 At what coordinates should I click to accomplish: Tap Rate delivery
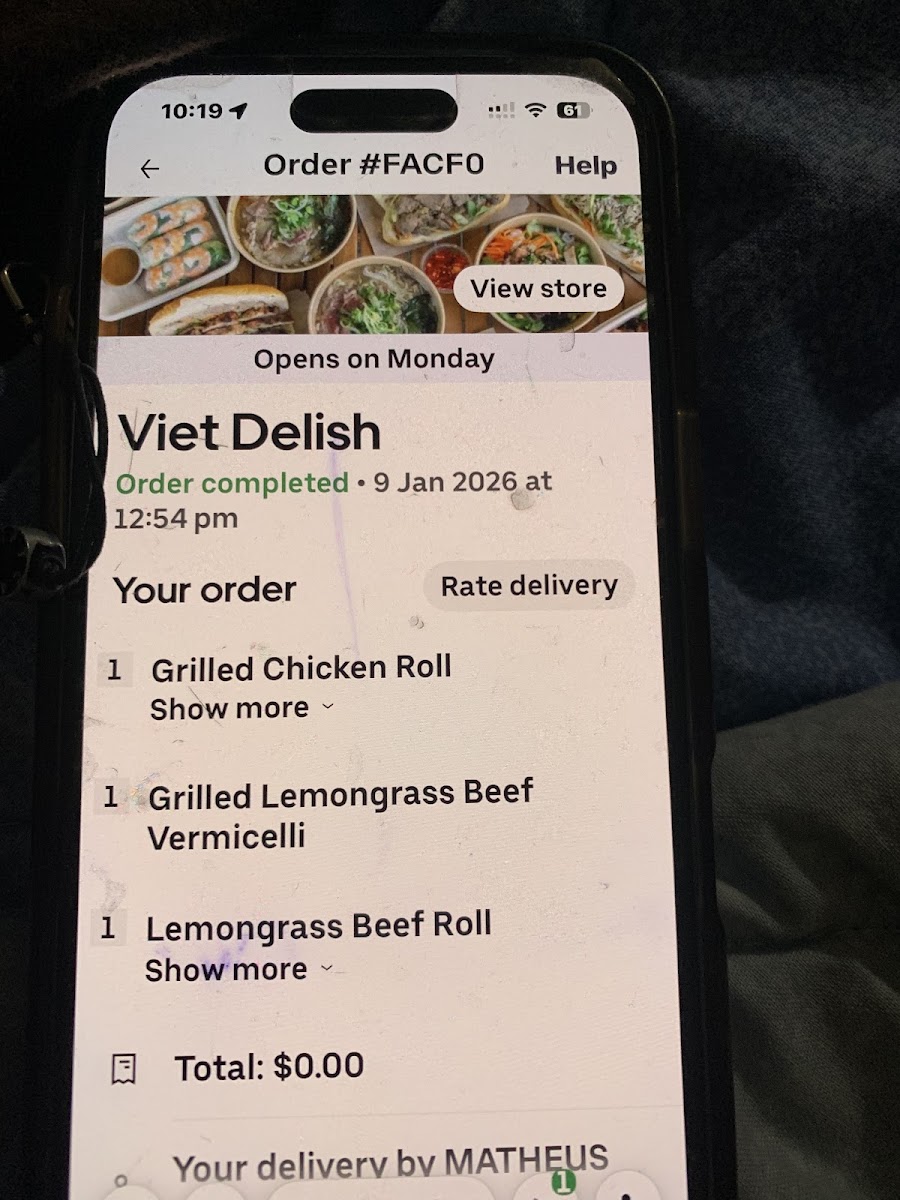pyautogui.click(x=529, y=586)
